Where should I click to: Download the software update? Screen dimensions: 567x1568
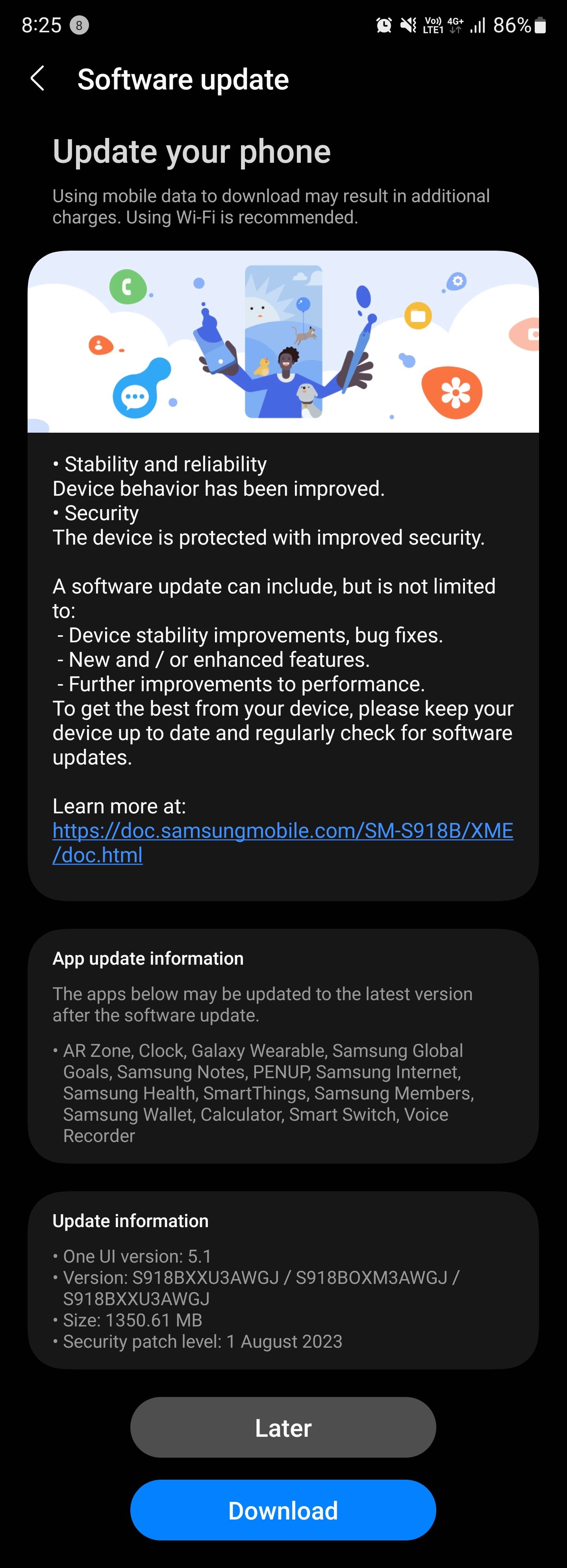tap(283, 1510)
